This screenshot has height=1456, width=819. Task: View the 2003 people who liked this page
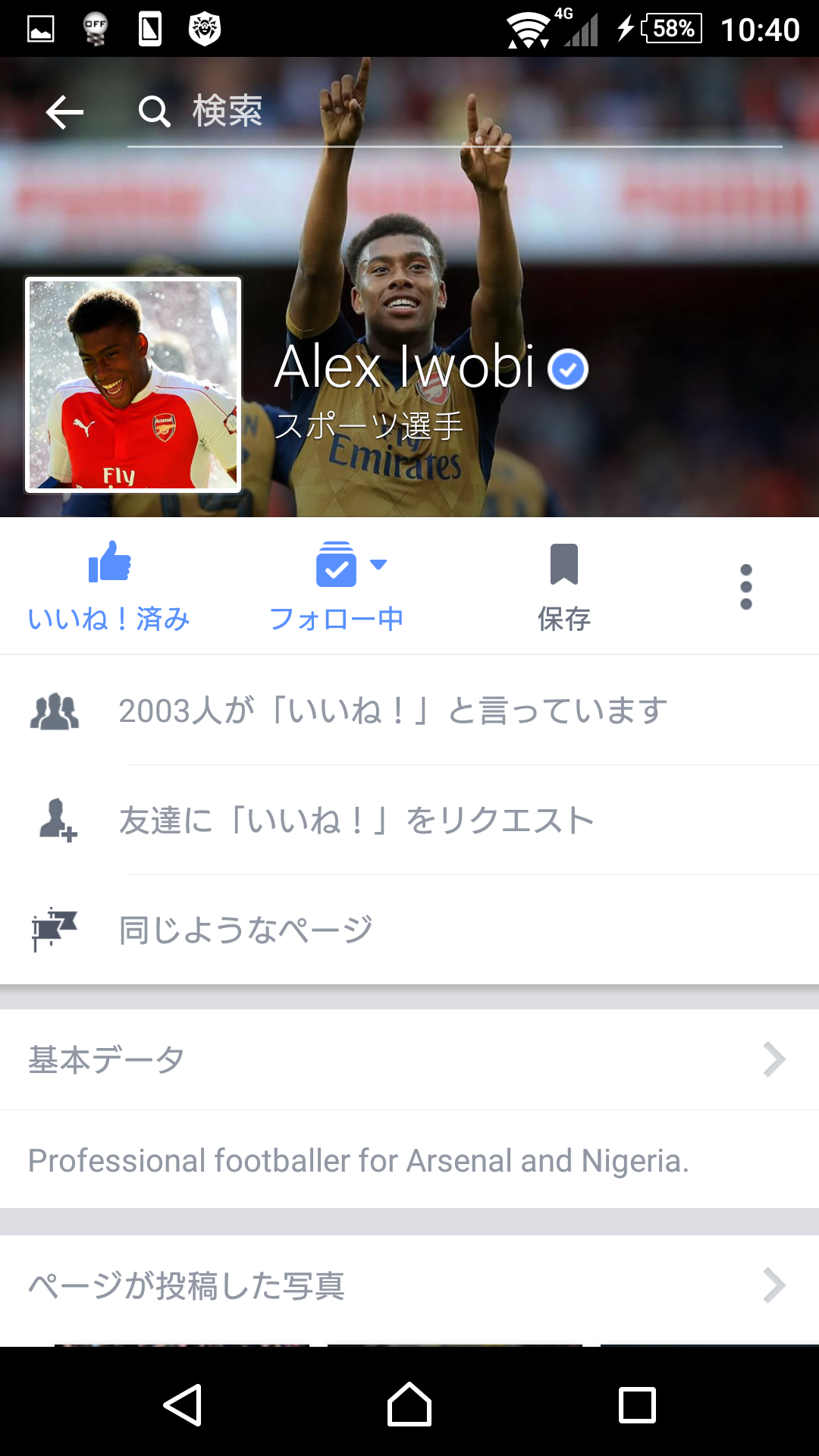click(x=409, y=711)
